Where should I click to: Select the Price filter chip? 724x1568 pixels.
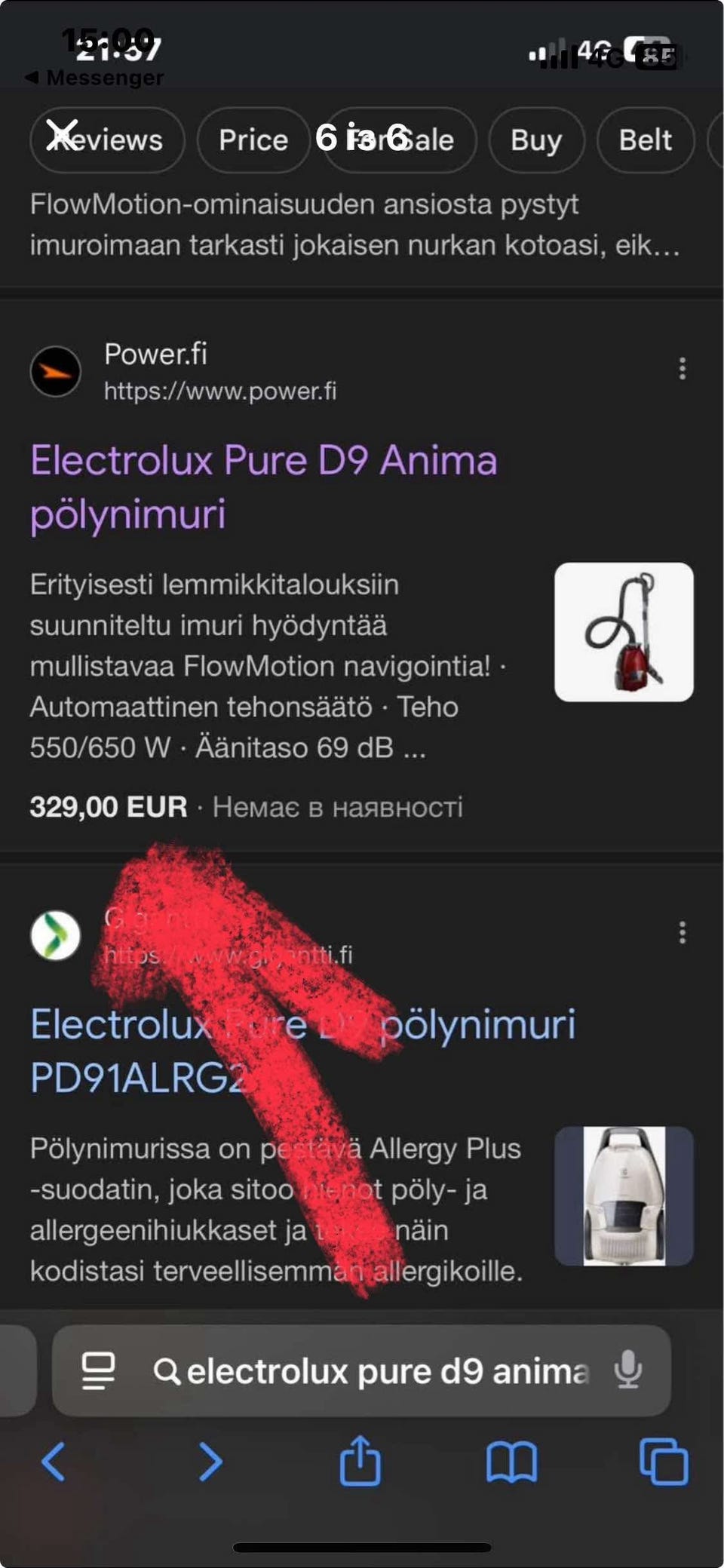pos(253,140)
